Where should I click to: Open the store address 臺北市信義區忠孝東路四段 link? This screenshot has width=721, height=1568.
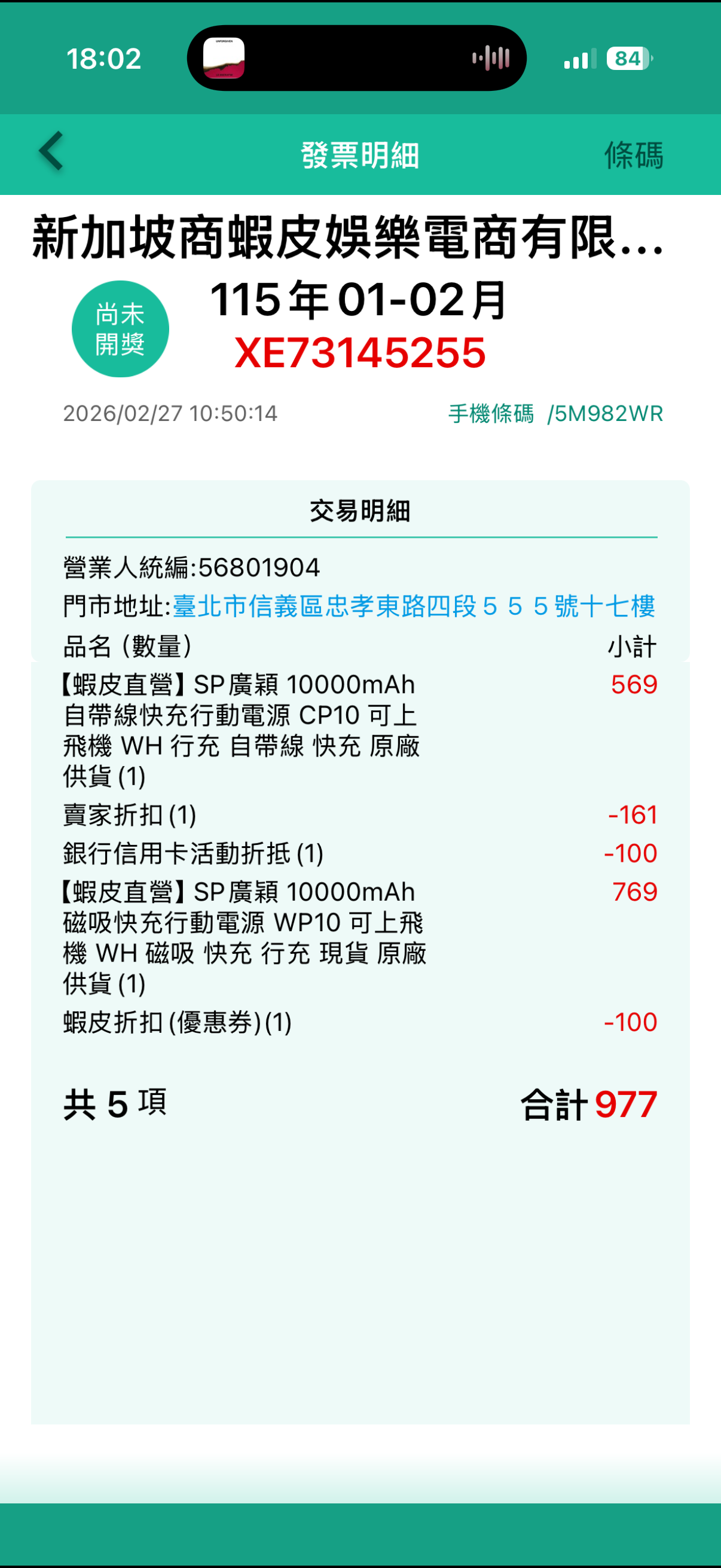tap(414, 606)
